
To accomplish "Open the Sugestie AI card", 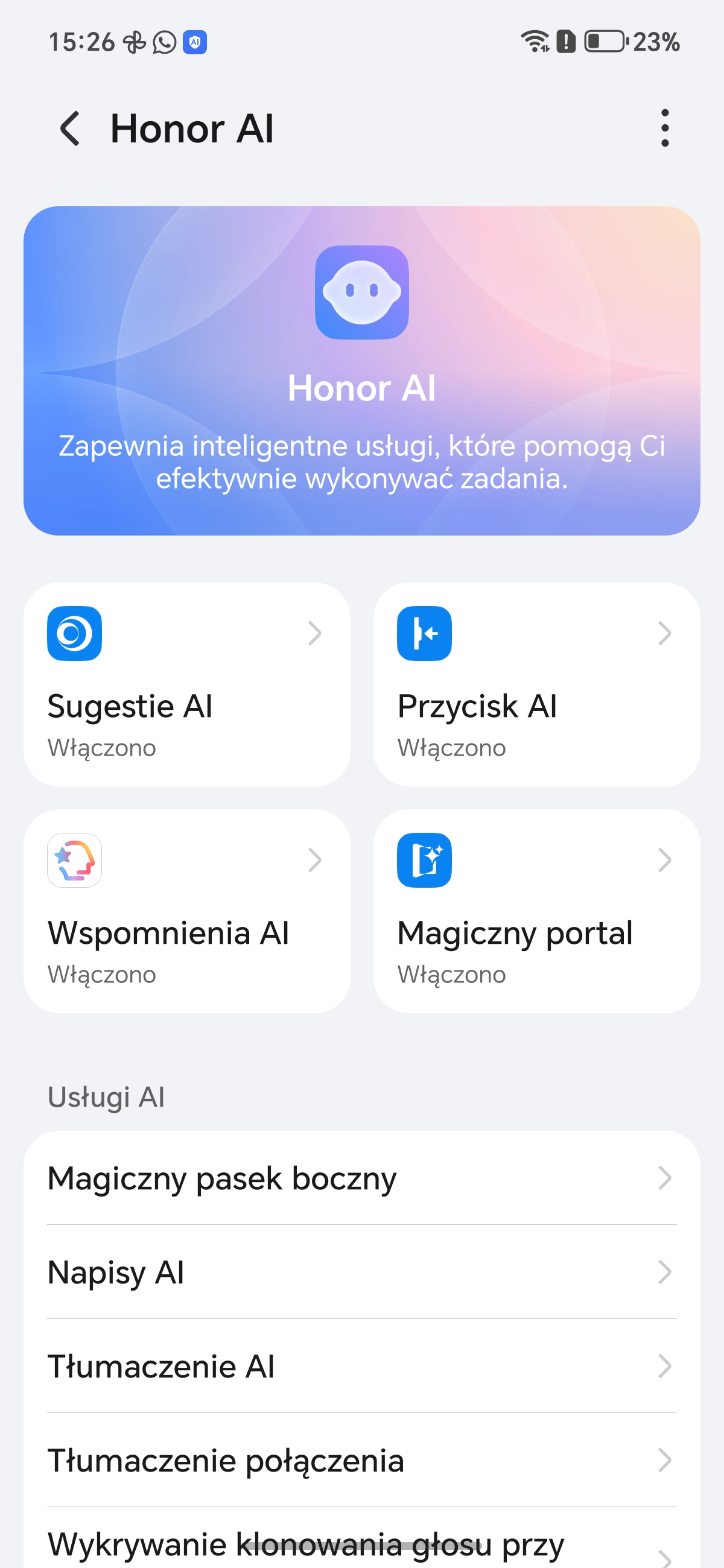I will click(187, 684).
